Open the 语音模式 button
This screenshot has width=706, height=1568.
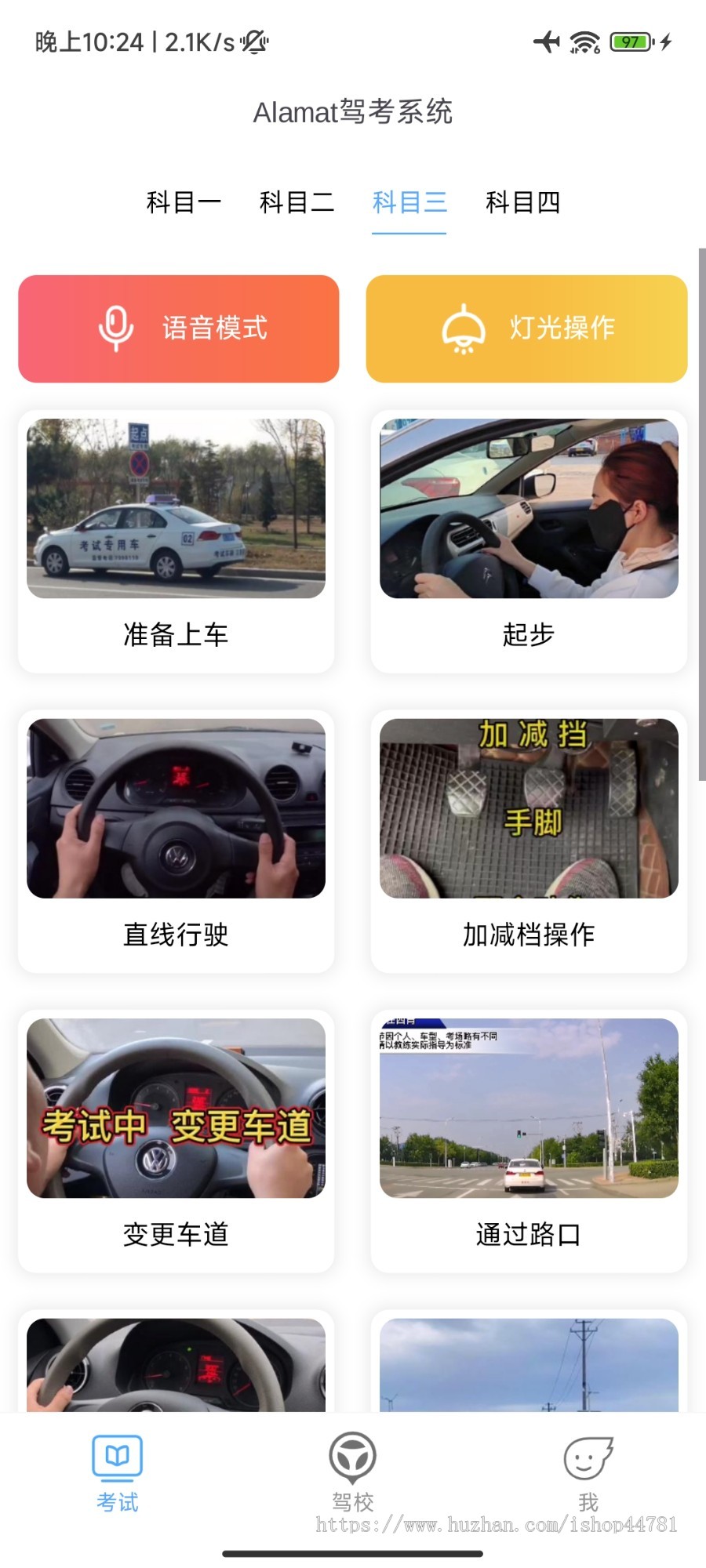click(178, 328)
